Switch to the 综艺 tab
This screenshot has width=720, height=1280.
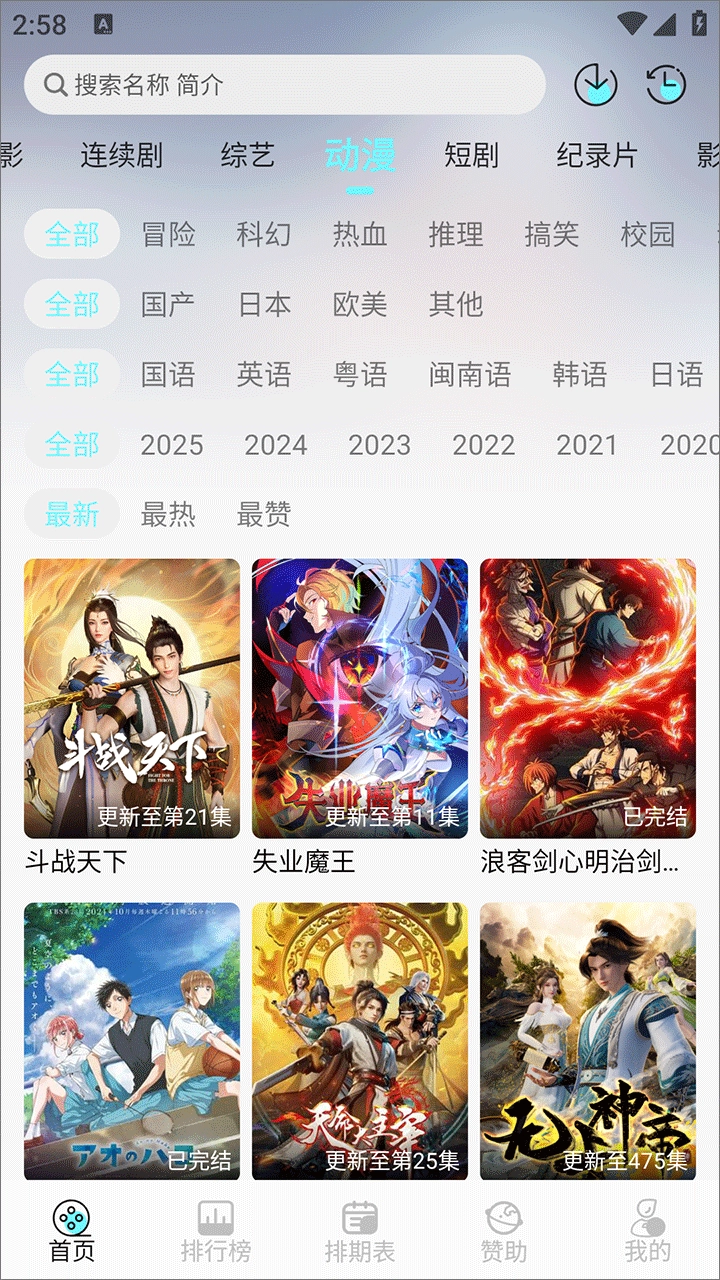click(247, 156)
